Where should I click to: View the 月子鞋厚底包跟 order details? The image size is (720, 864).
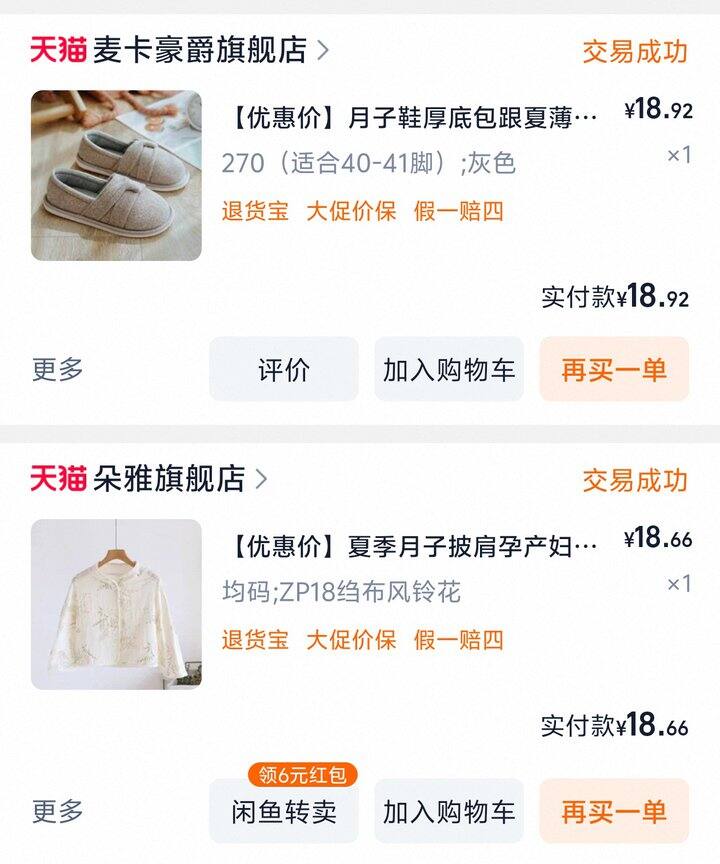coord(410,119)
